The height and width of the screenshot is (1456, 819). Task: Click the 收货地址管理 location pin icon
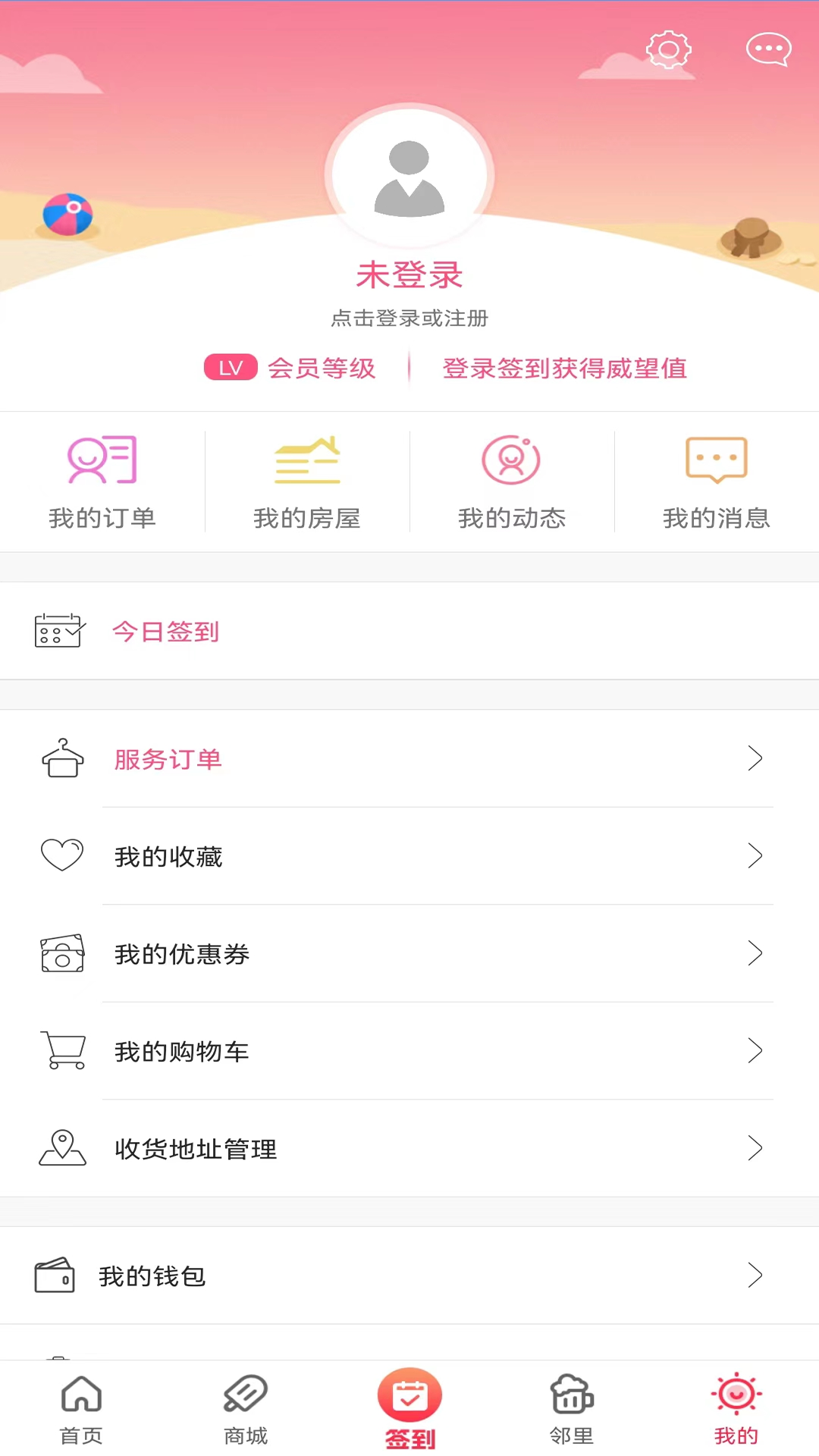click(62, 1148)
